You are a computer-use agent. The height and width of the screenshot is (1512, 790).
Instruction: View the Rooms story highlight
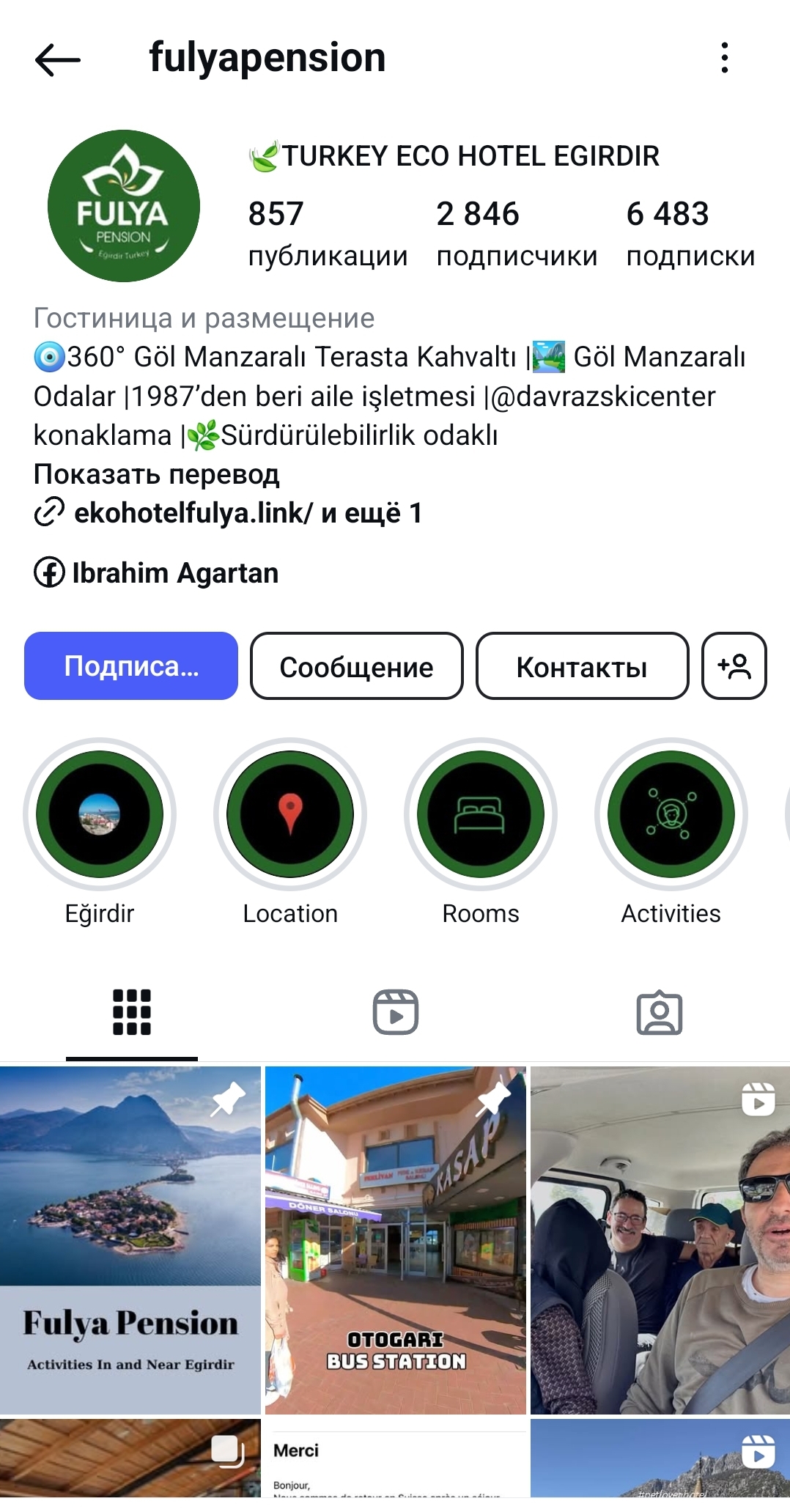pyautogui.click(x=481, y=814)
